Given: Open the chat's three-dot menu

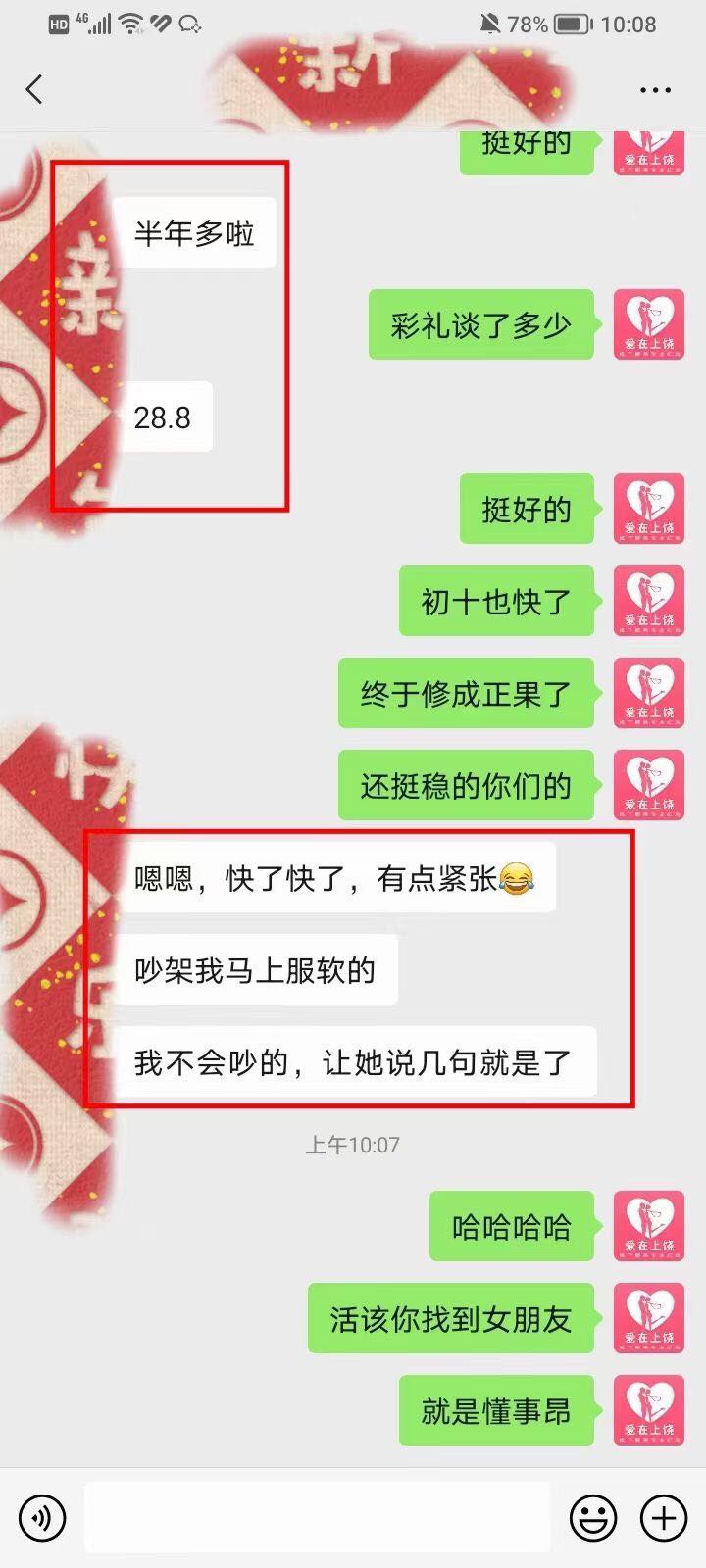Looking at the screenshot, I should click(655, 90).
